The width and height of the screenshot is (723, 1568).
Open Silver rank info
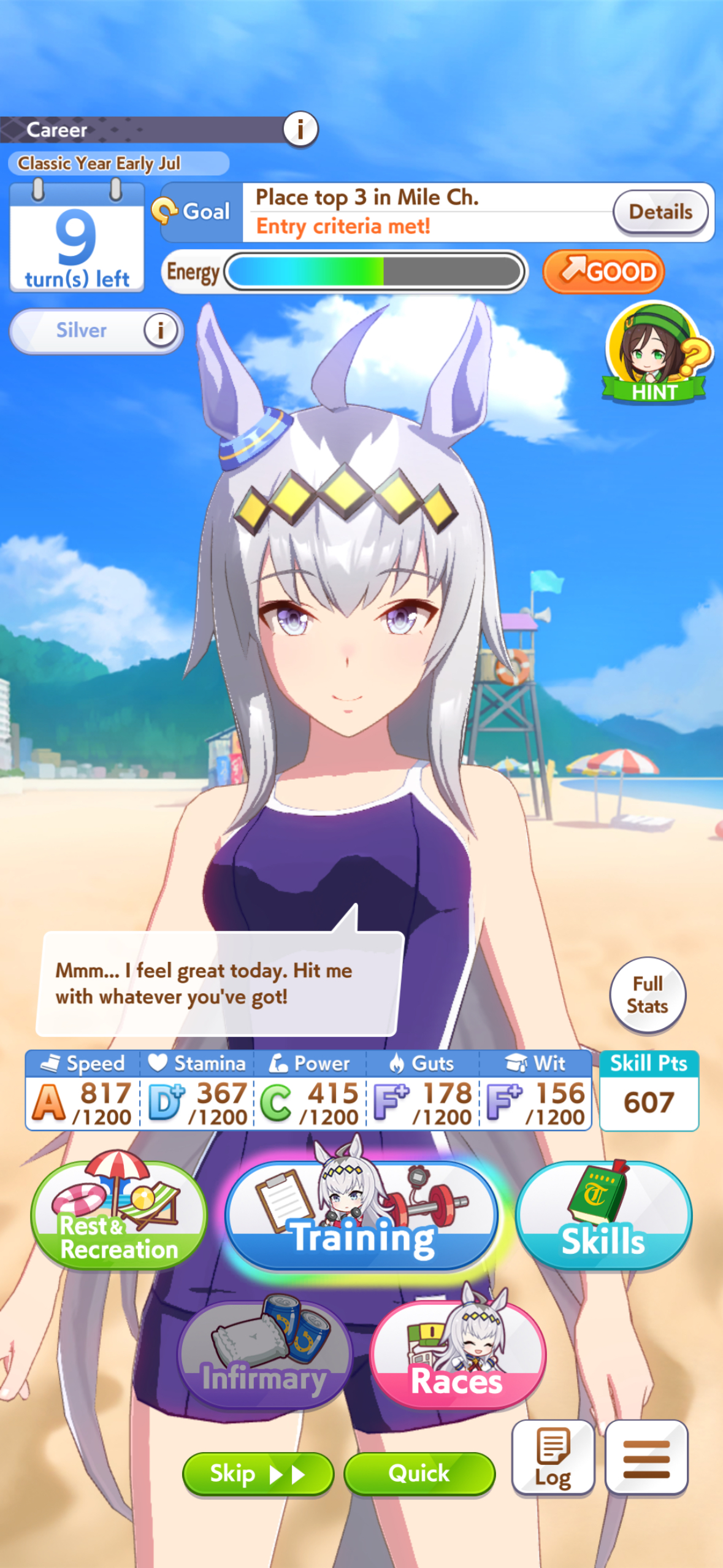point(161,331)
